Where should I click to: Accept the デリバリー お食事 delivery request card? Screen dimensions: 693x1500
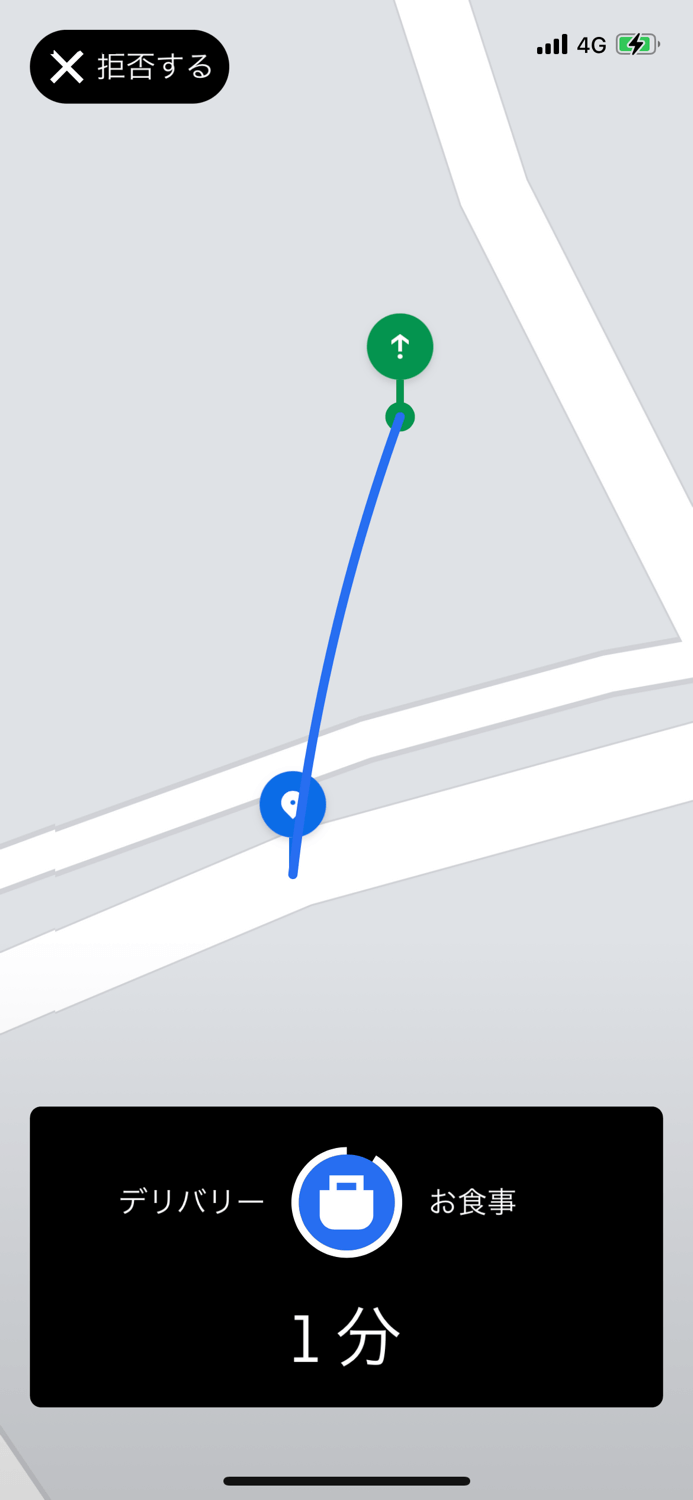[346, 1256]
